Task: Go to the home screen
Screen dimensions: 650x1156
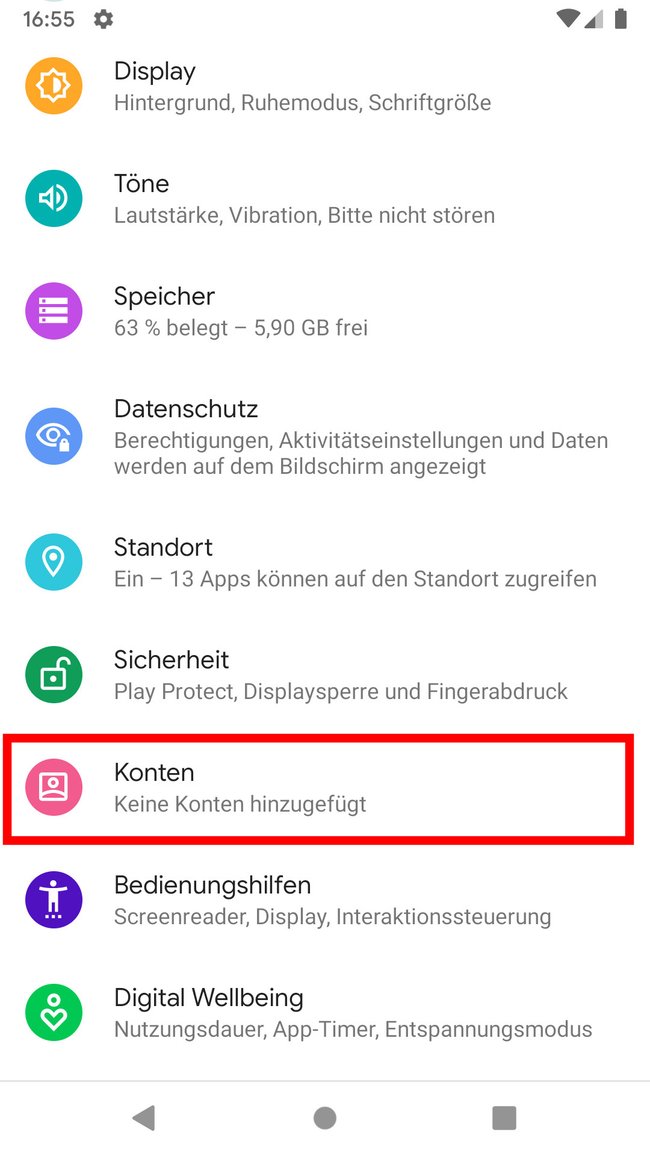Action: click(325, 1118)
